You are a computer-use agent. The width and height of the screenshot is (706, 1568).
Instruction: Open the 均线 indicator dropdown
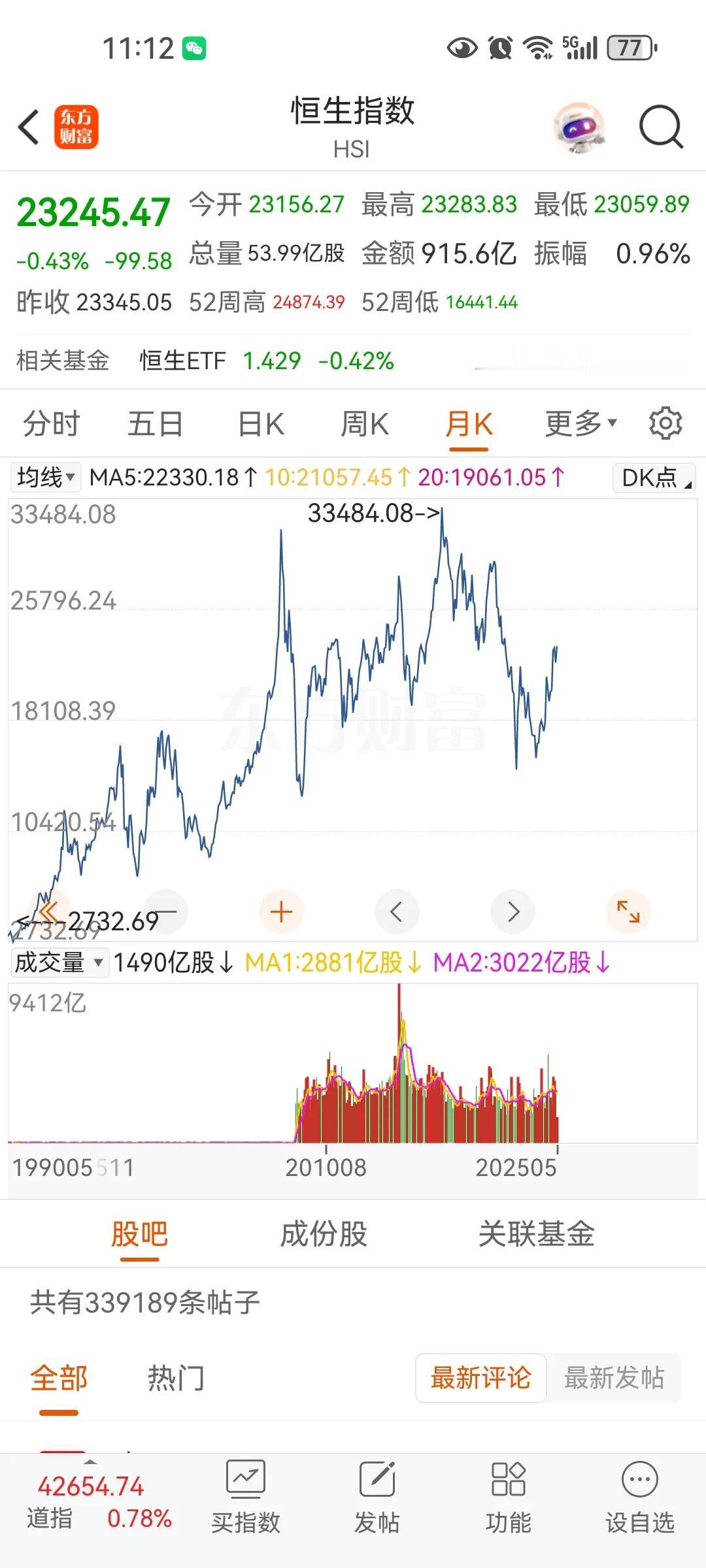click(46, 478)
